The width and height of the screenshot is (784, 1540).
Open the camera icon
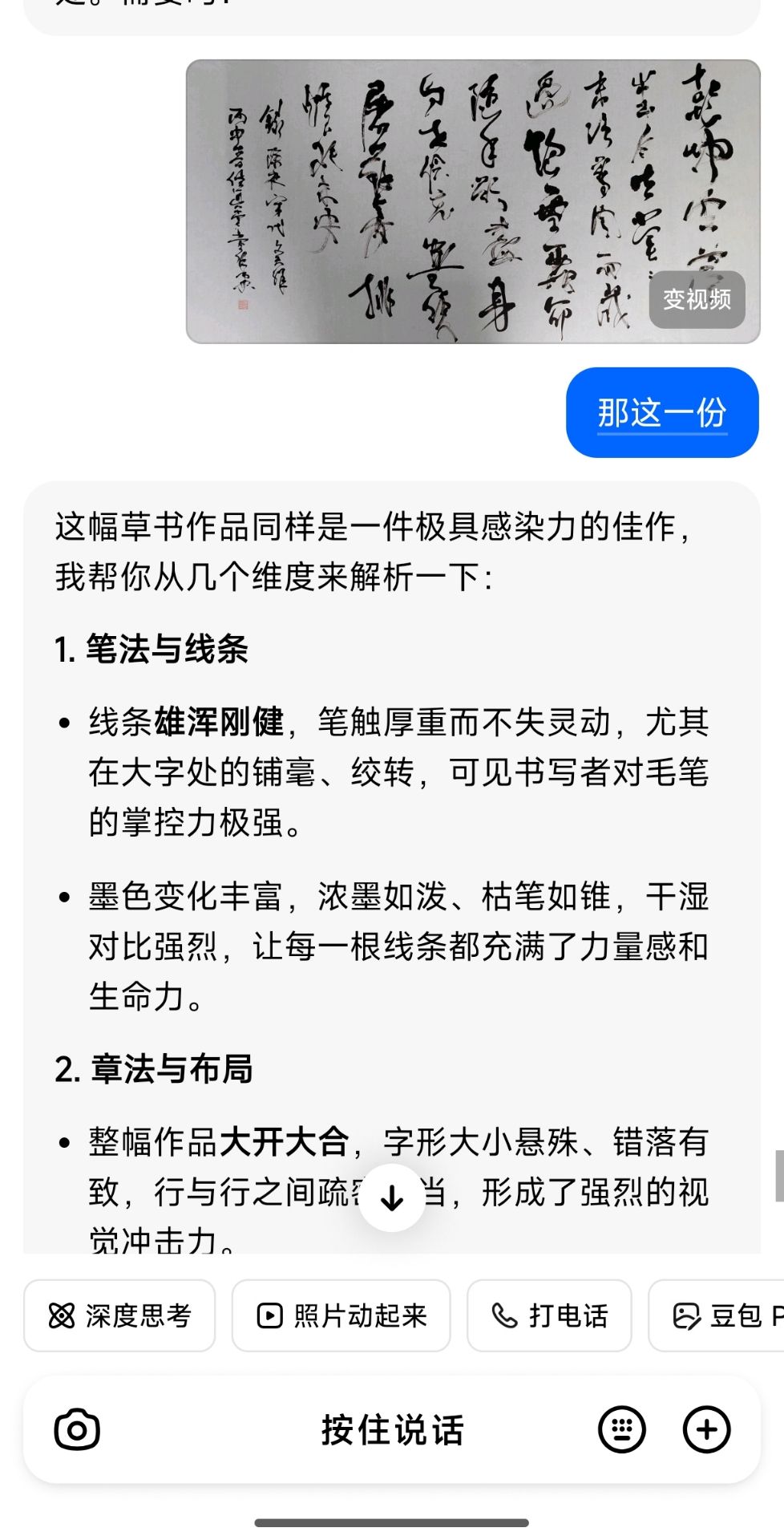click(x=77, y=1429)
